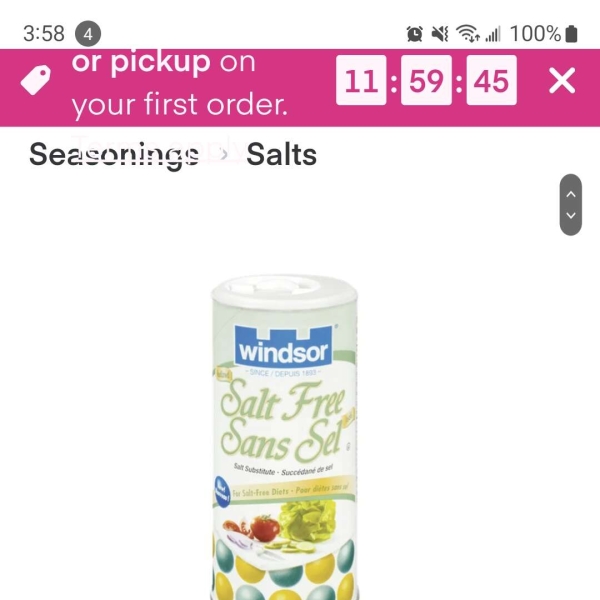
Task: Dismiss the first order promo banner
Action: (562, 82)
